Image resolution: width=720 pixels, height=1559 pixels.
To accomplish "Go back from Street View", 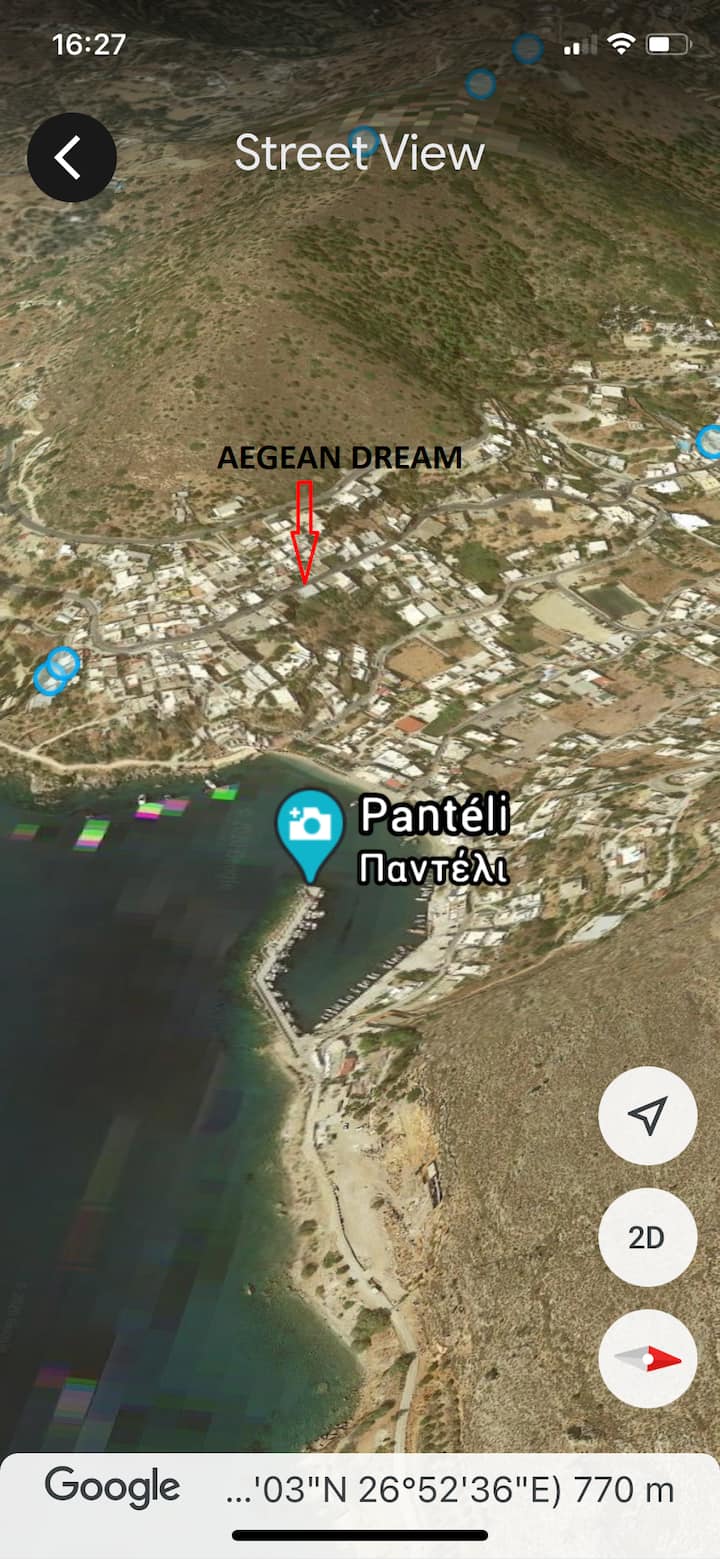I will (71, 158).
